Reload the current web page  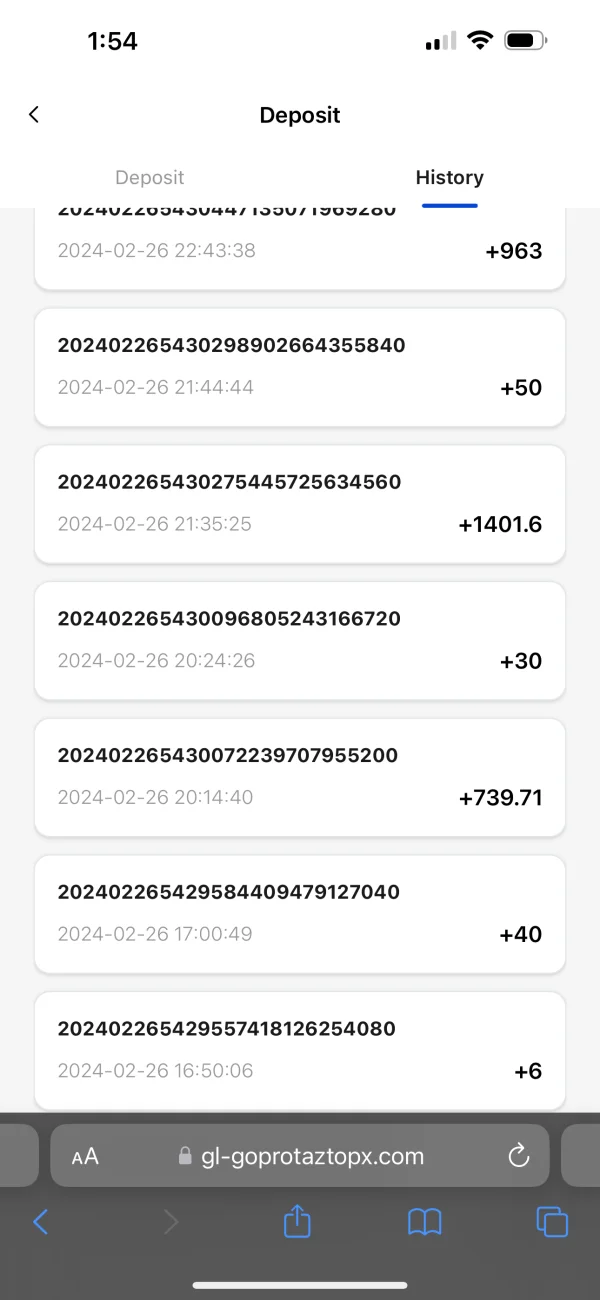(518, 1157)
